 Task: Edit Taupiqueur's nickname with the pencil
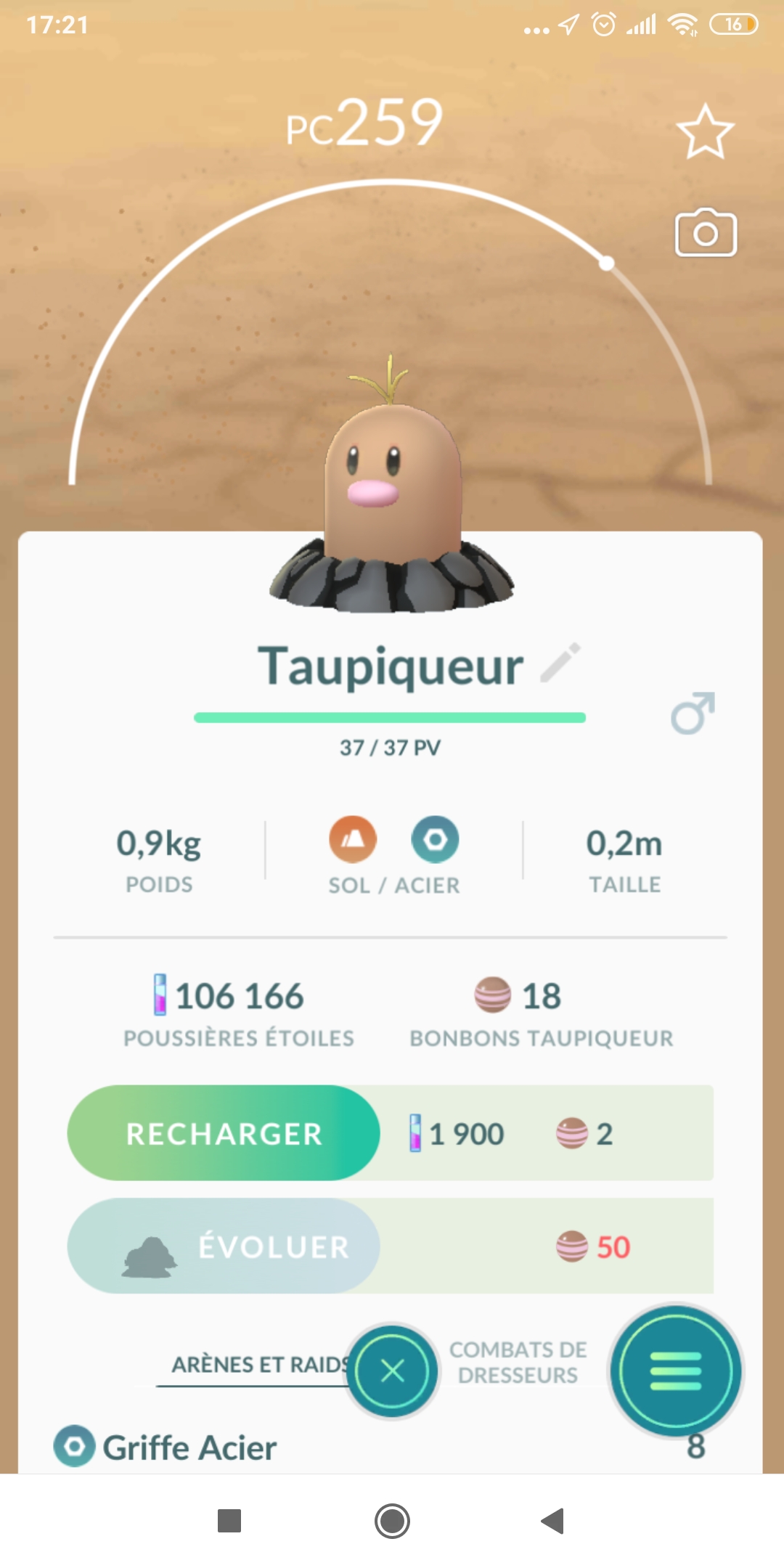click(x=560, y=663)
